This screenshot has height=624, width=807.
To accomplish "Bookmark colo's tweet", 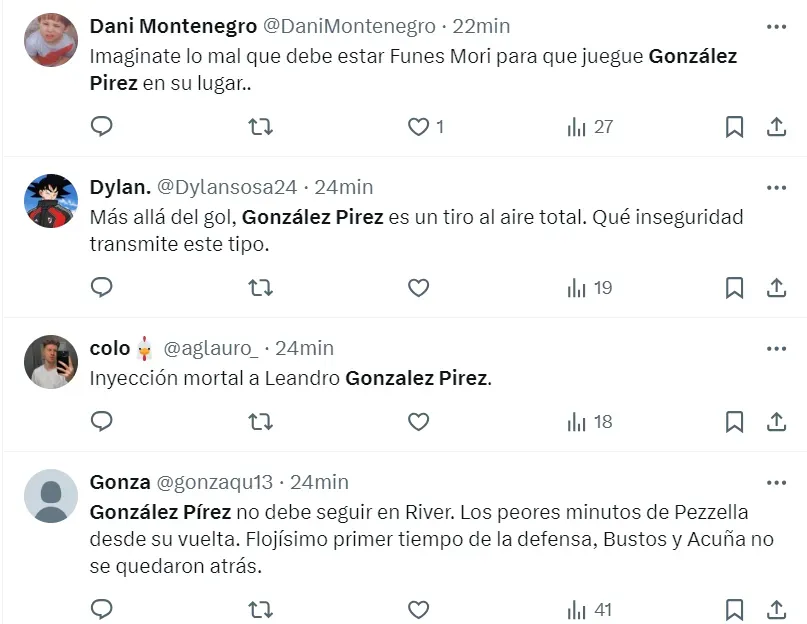I will pyautogui.click(x=734, y=422).
